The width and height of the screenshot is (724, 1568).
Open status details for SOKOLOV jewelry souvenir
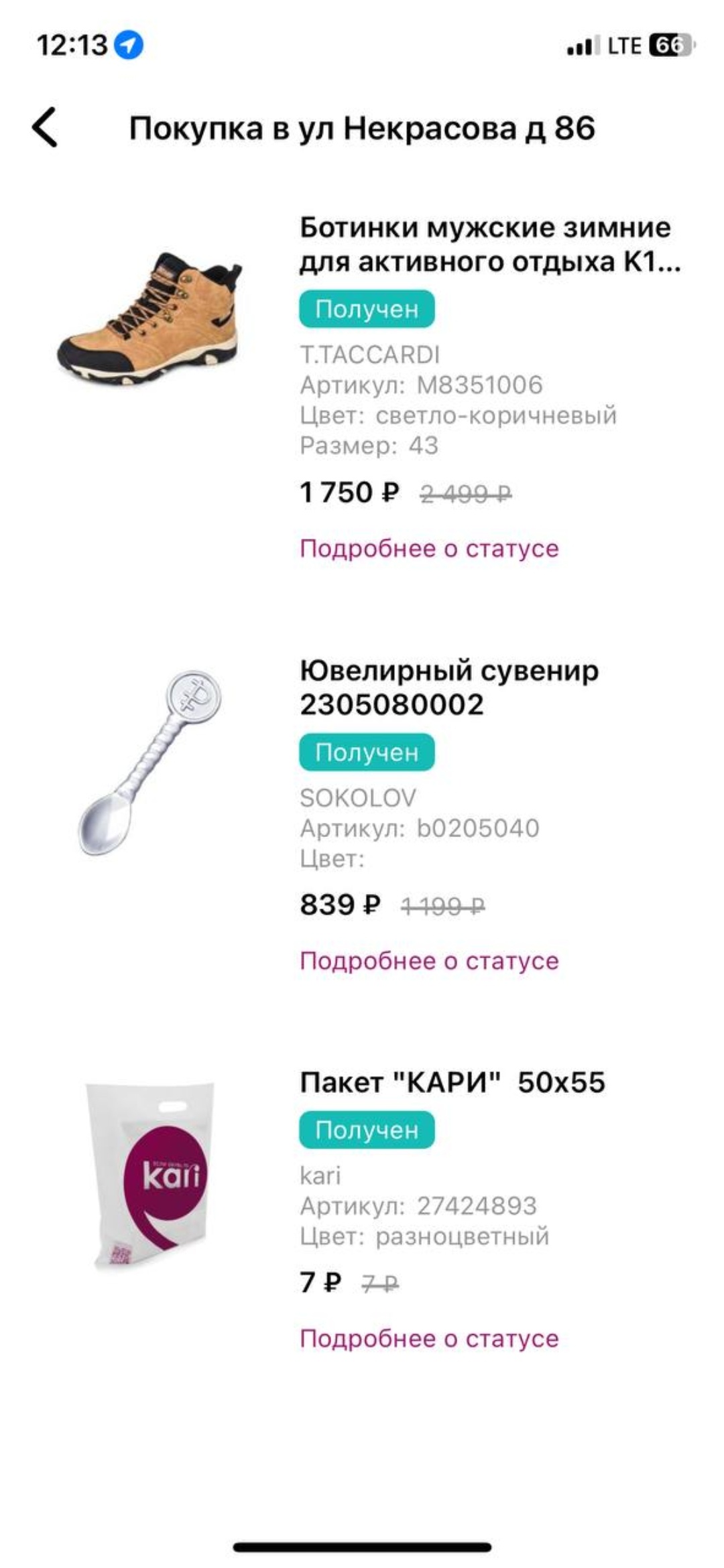428,961
